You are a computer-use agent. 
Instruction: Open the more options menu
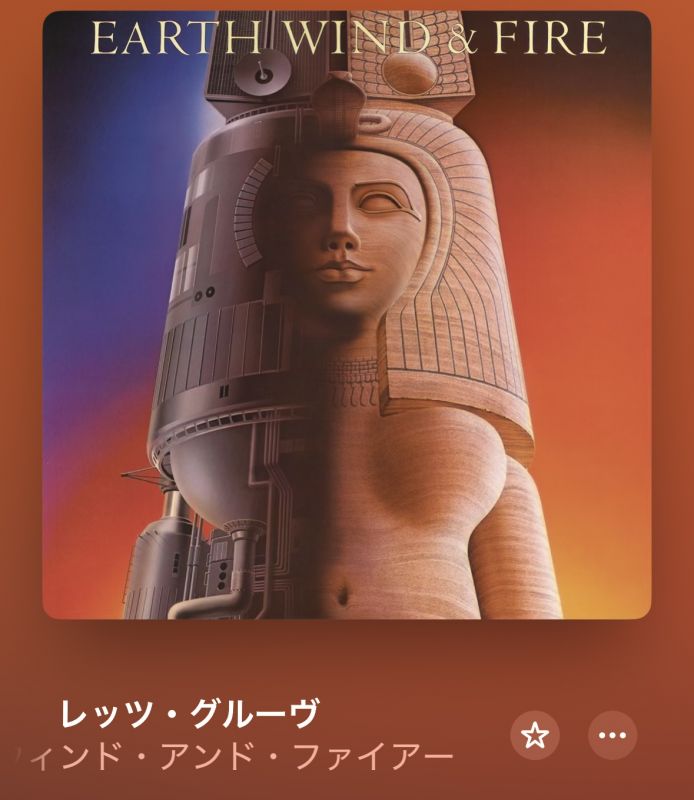click(612, 737)
